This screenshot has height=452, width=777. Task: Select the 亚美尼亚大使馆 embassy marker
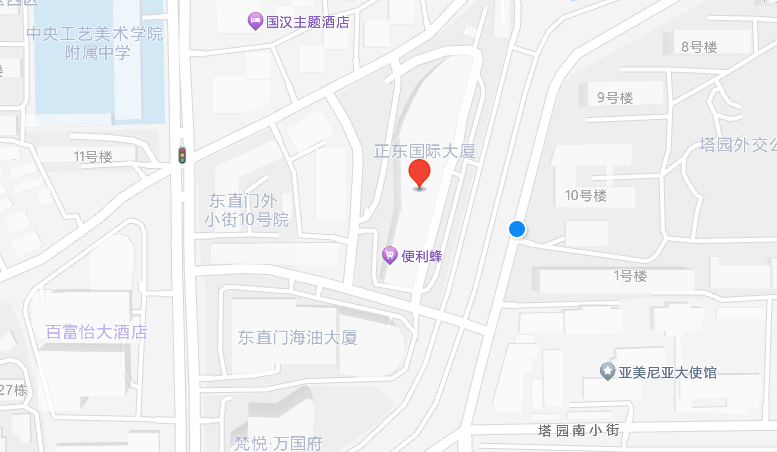pyautogui.click(x=607, y=372)
